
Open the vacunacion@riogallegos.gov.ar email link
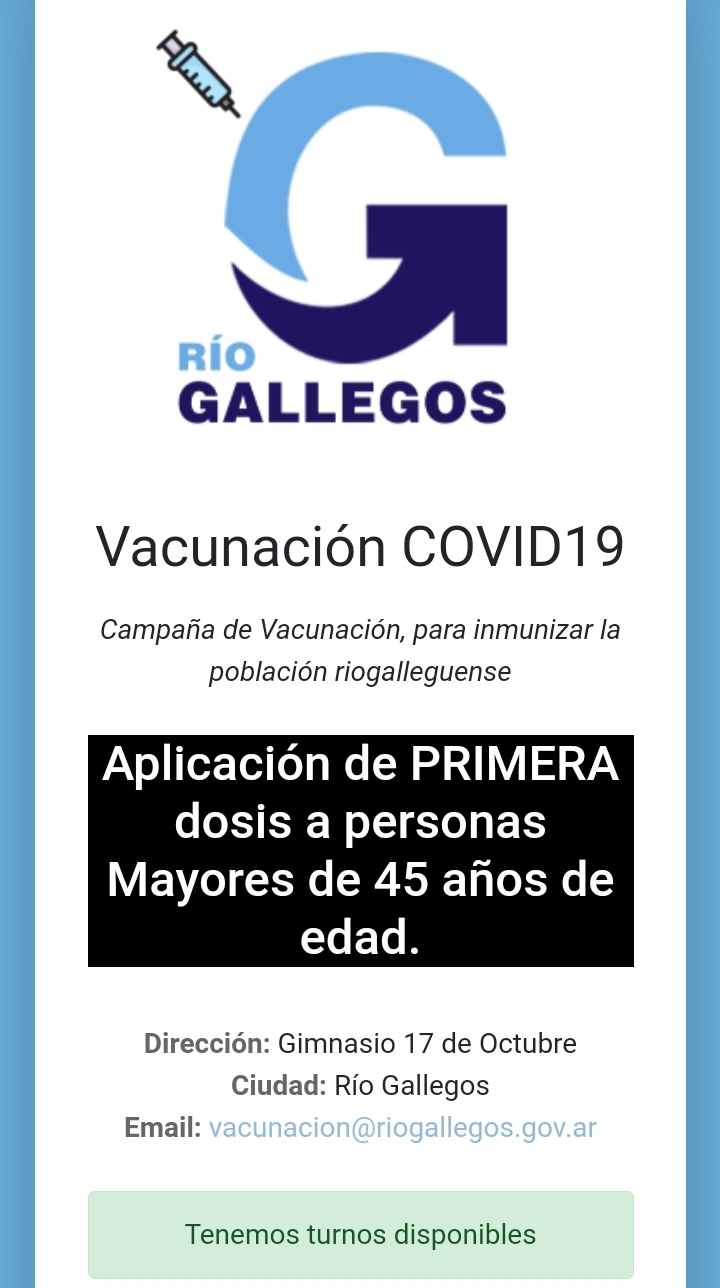tap(402, 1128)
